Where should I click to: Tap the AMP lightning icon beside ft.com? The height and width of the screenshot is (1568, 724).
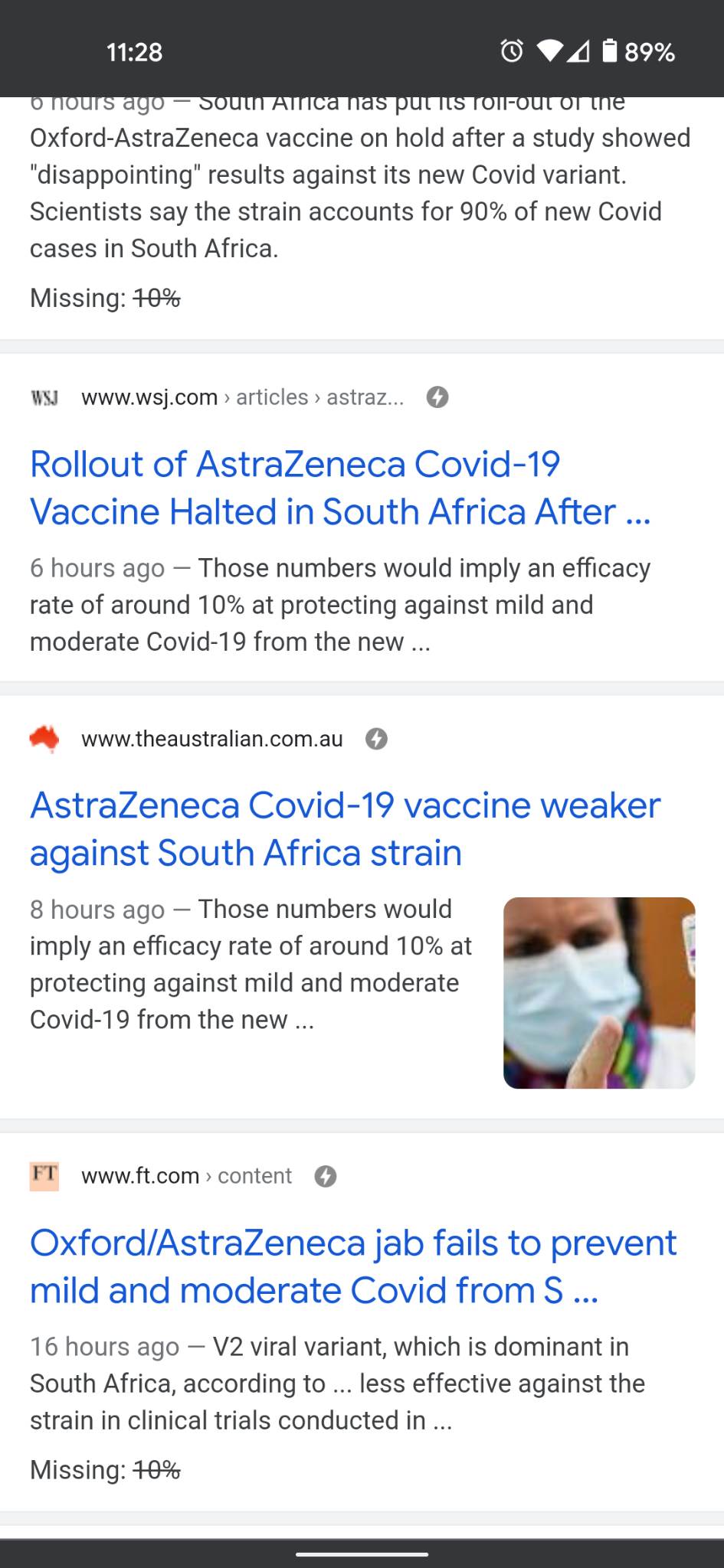[326, 1176]
